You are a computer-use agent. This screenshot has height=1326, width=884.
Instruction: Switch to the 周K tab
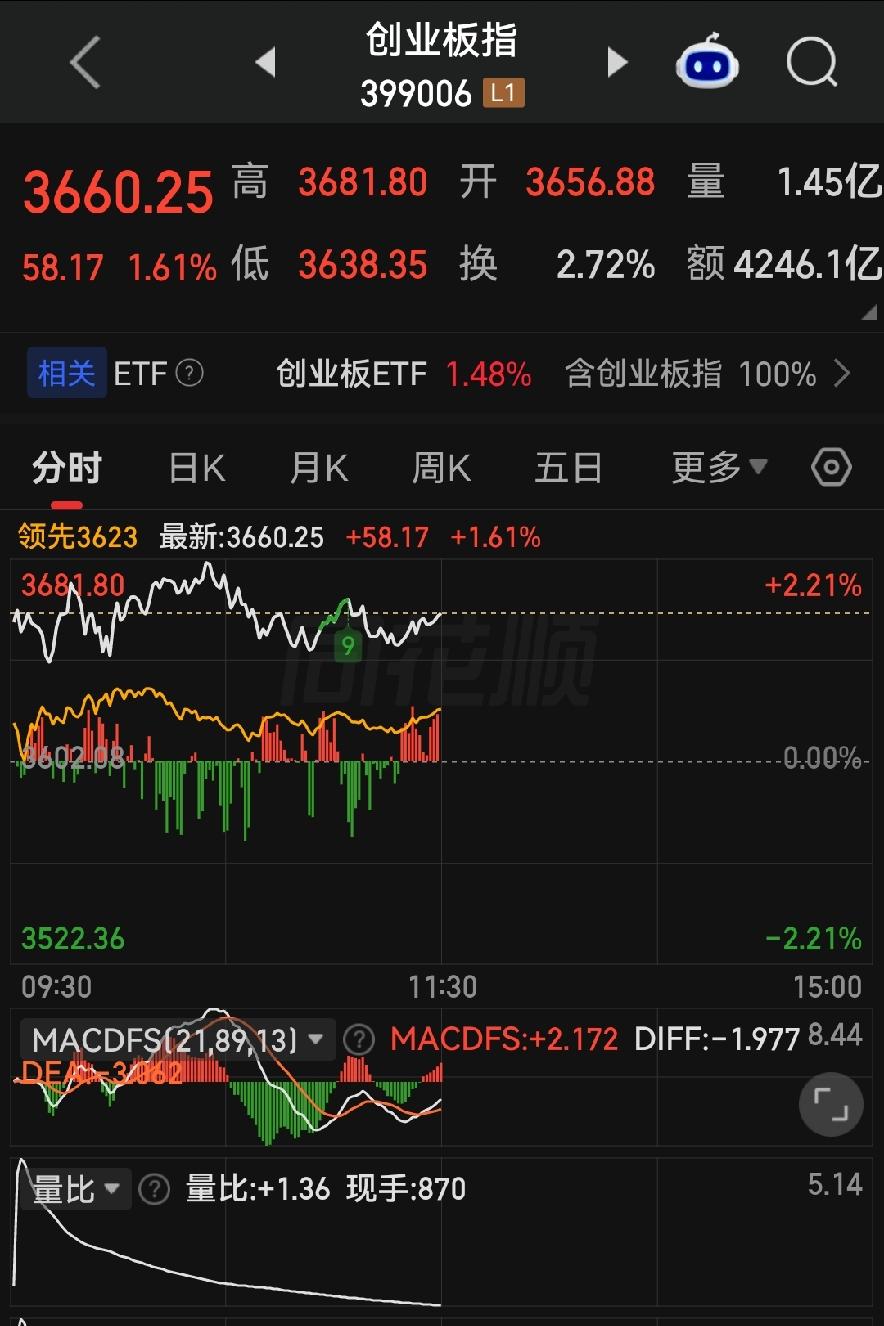click(441, 467)
